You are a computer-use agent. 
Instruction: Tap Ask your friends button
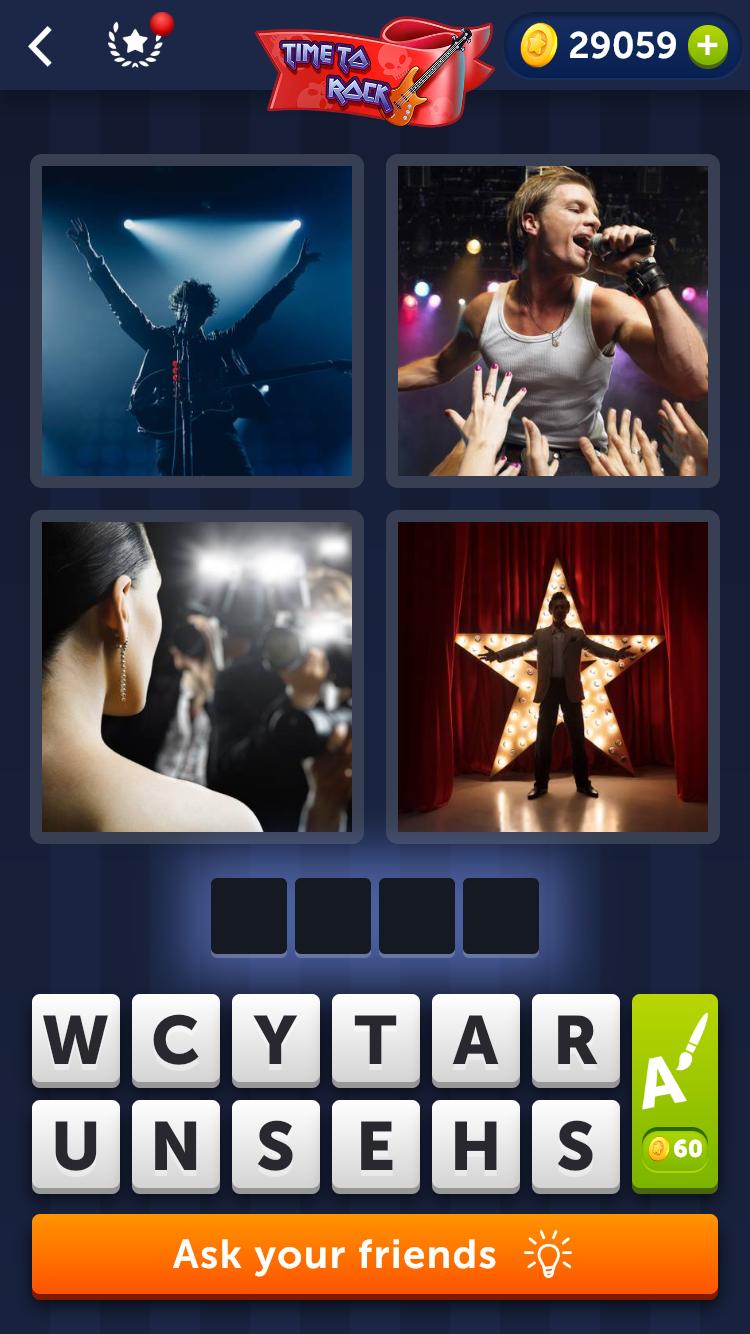tap(375, 1255)
